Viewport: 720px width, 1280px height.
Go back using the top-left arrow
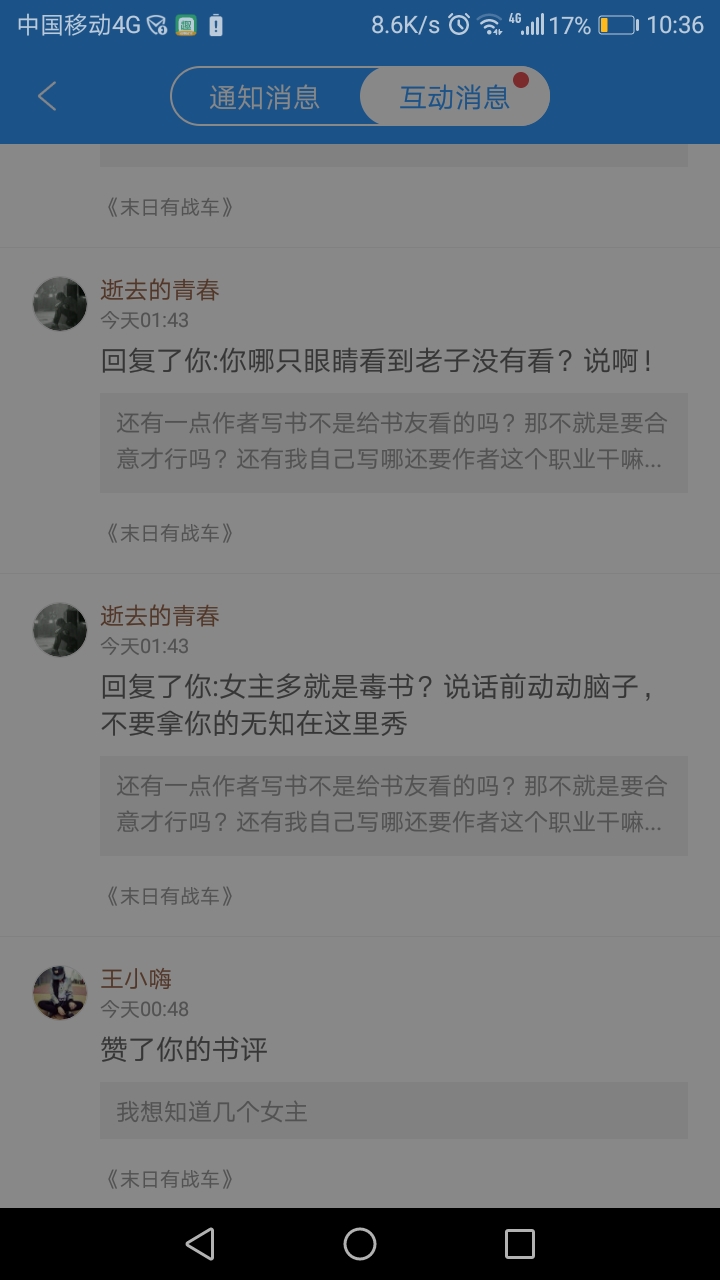(x=47, y=97)
